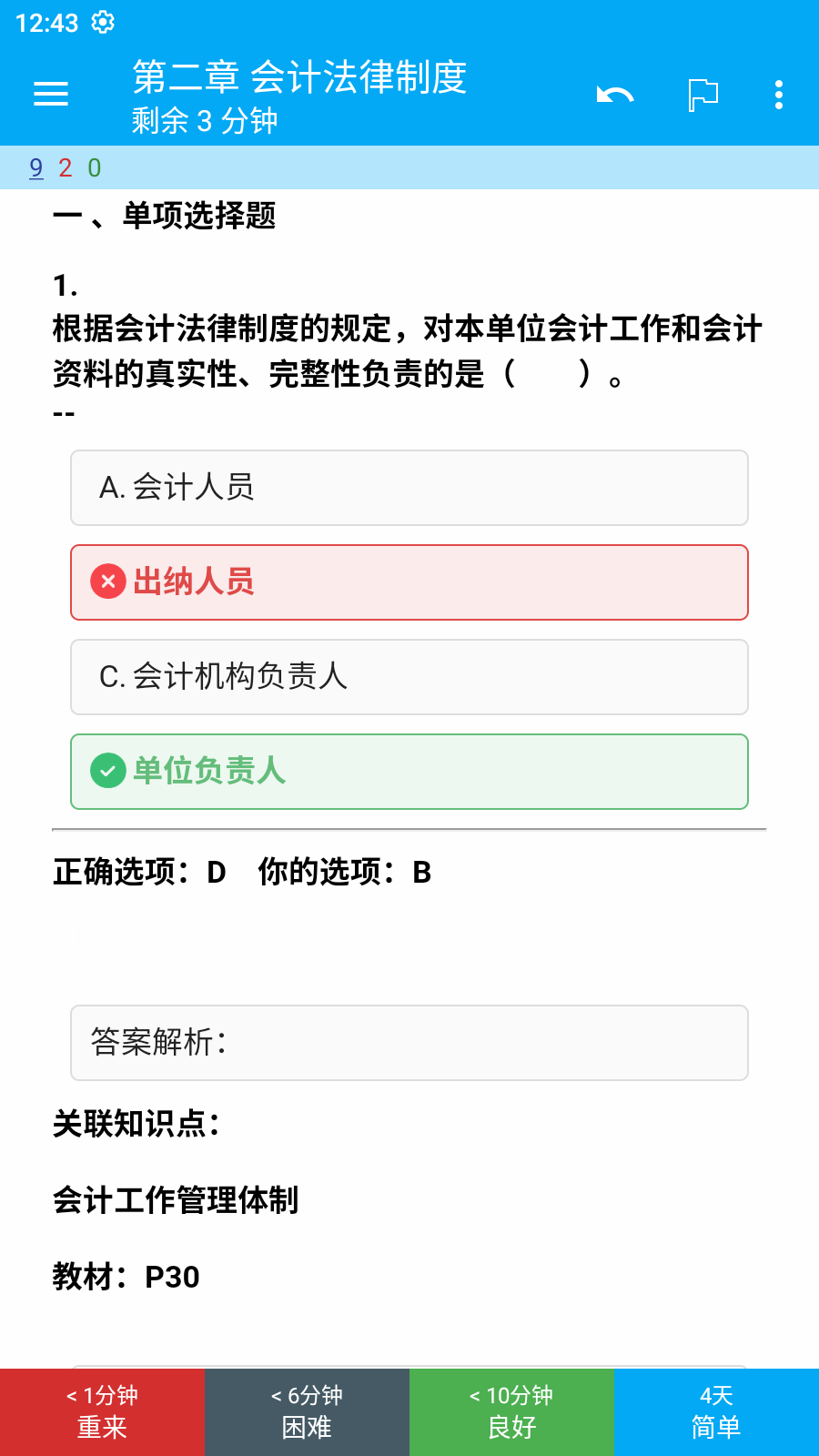Image resolution: width=819 pixels, height=1456 pixels.
Task: Select option C 会计机构负责人
Action: 409,677
